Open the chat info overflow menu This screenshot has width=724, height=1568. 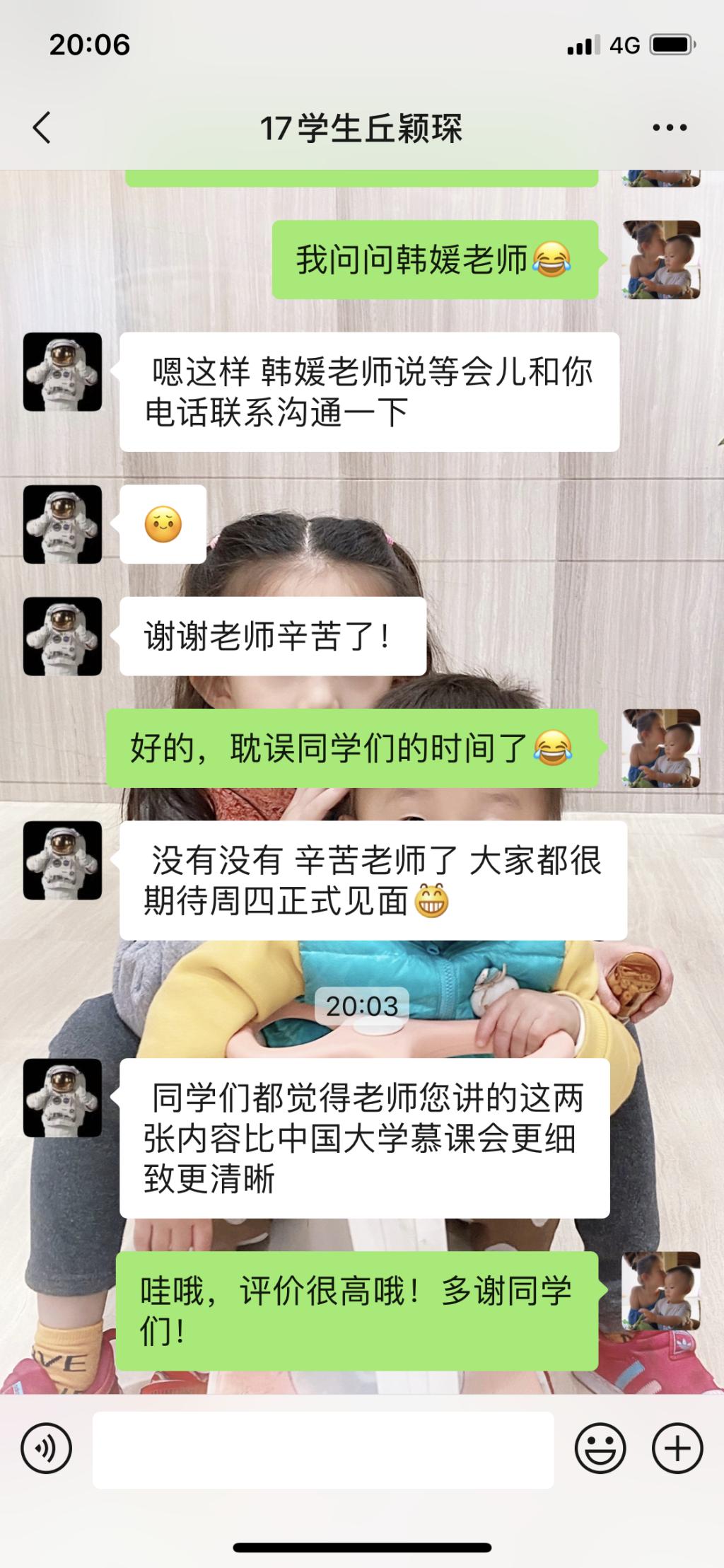[669, 128]
